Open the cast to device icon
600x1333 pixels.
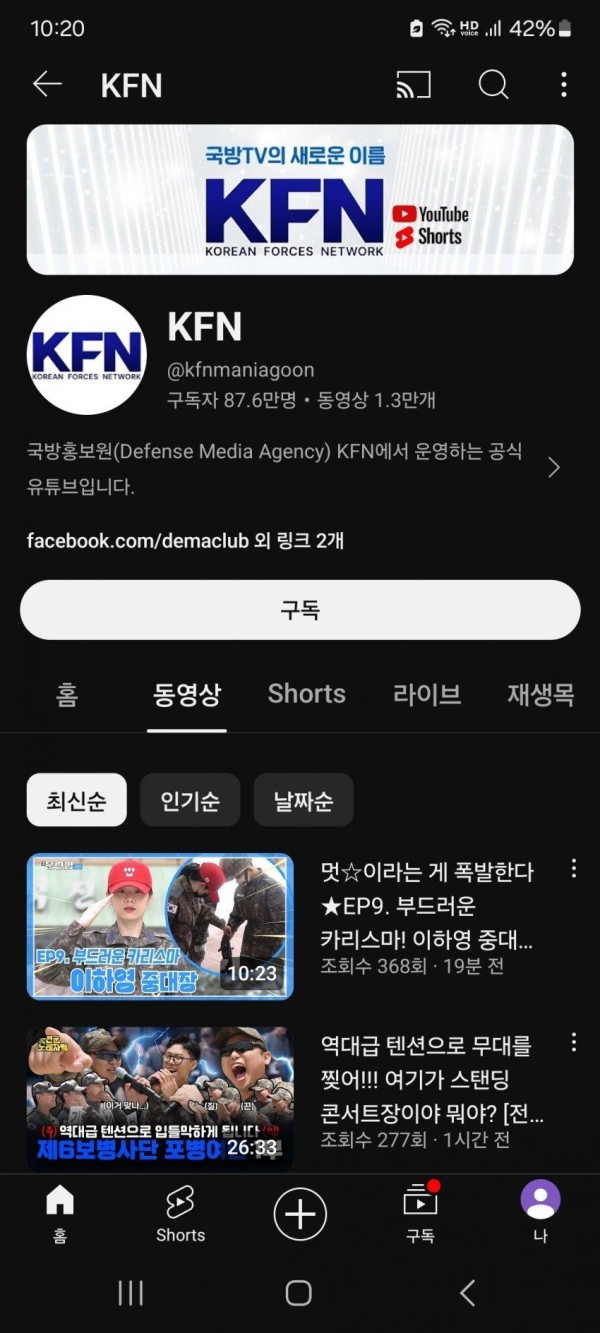coord(413,85)
